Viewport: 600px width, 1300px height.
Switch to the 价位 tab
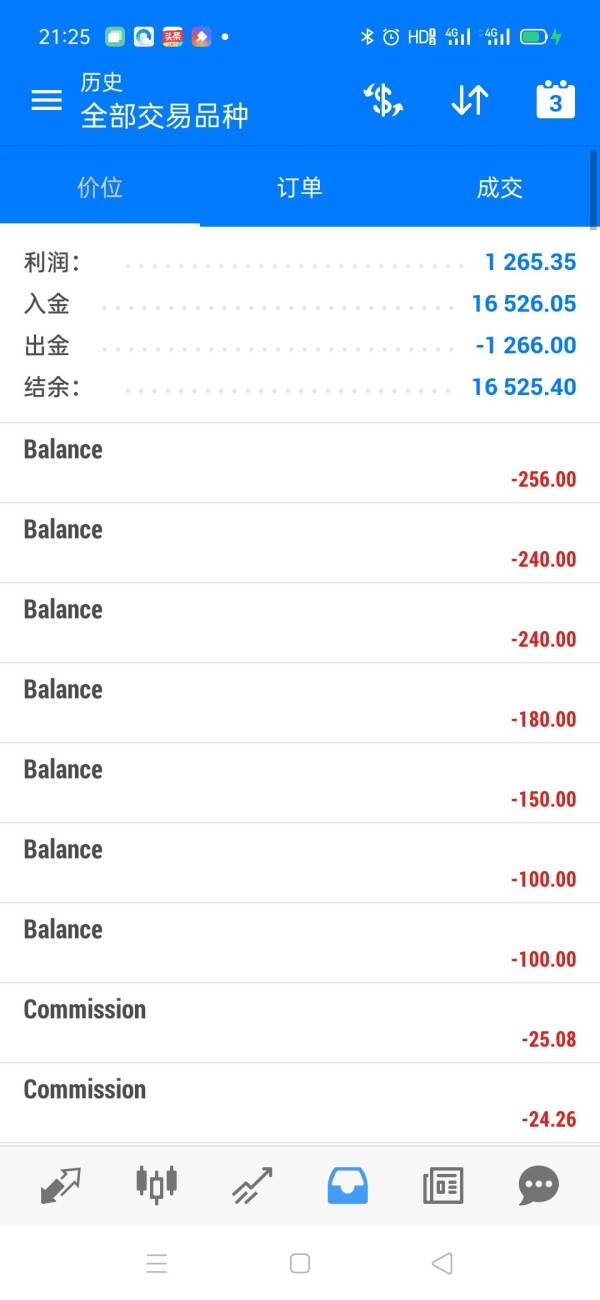(x=100, y=187)
